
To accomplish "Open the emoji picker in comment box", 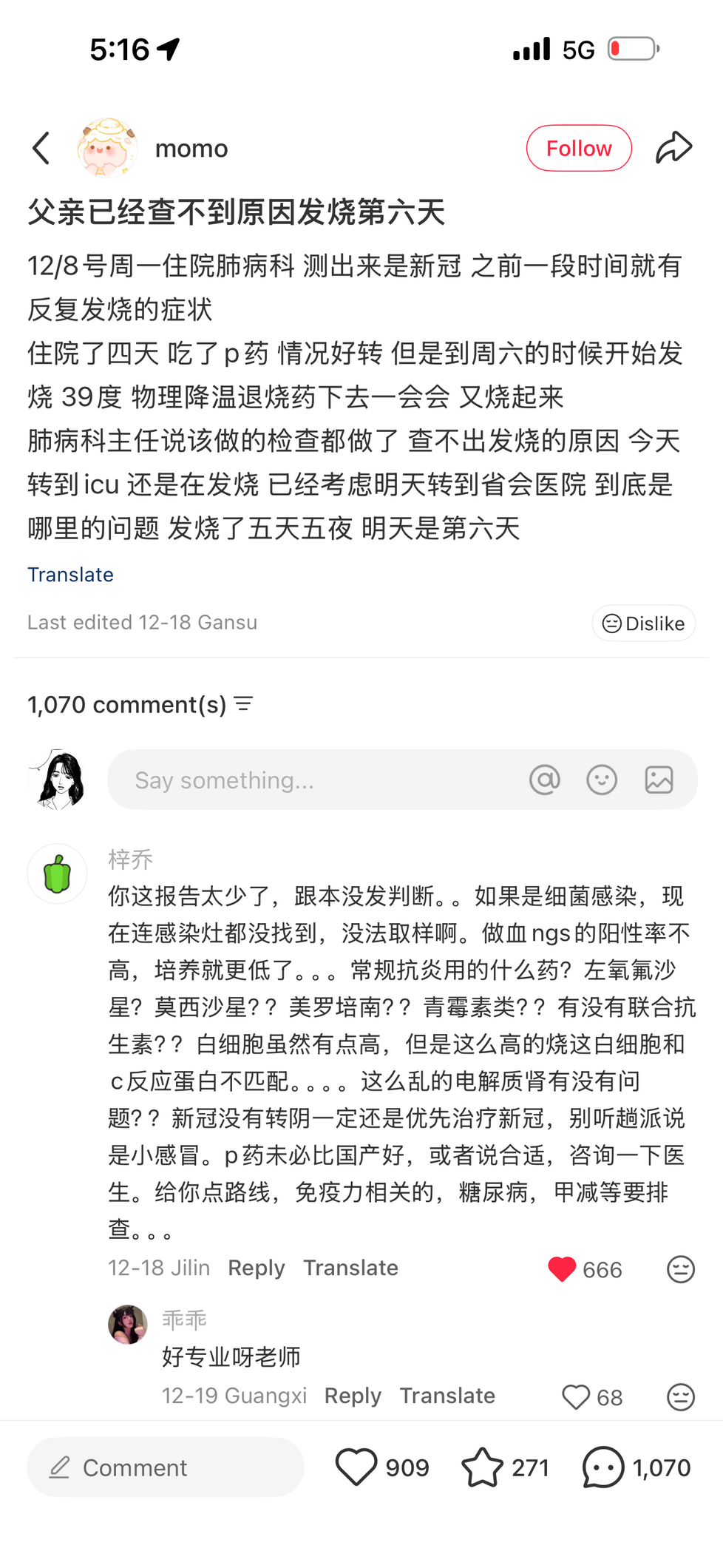I will 601,780.
